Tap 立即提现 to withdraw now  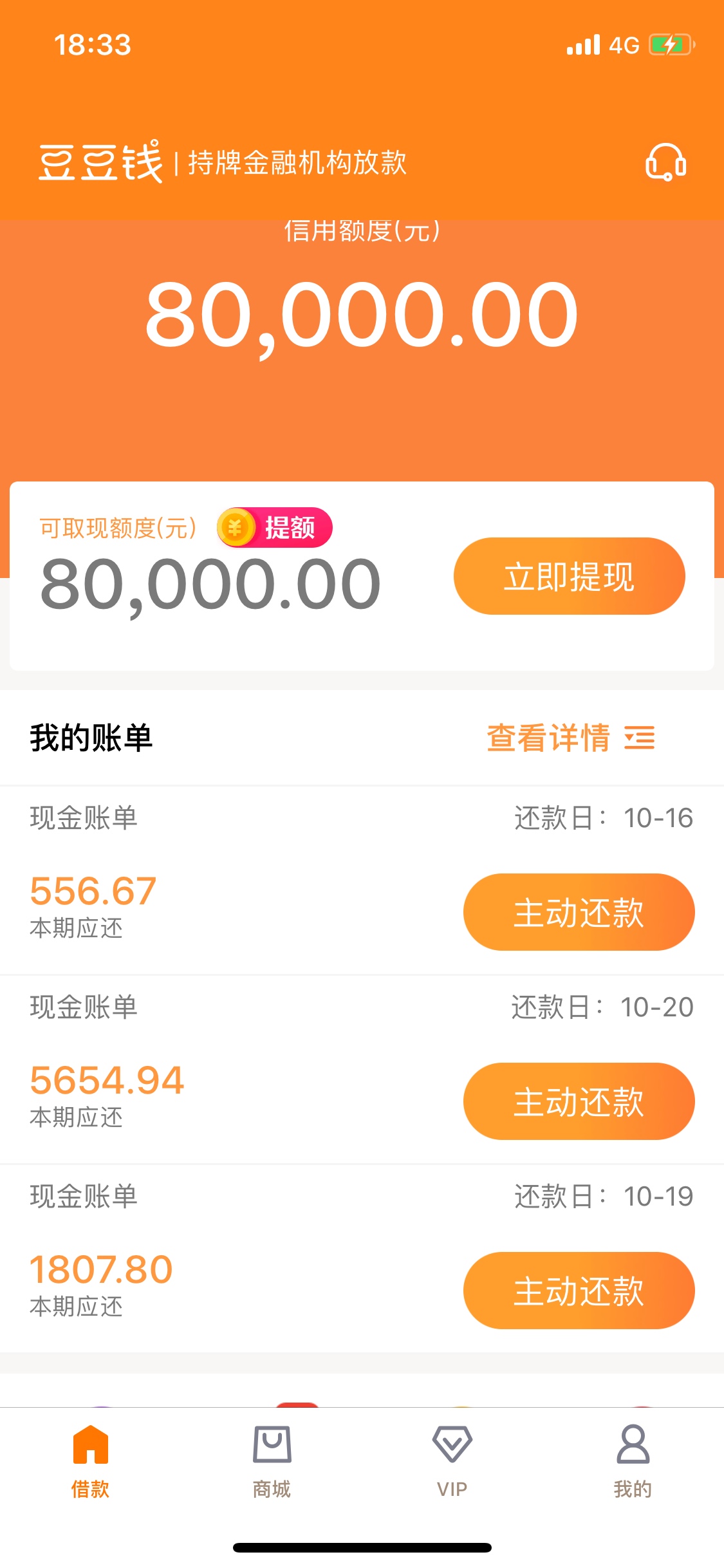click(570, 576)
